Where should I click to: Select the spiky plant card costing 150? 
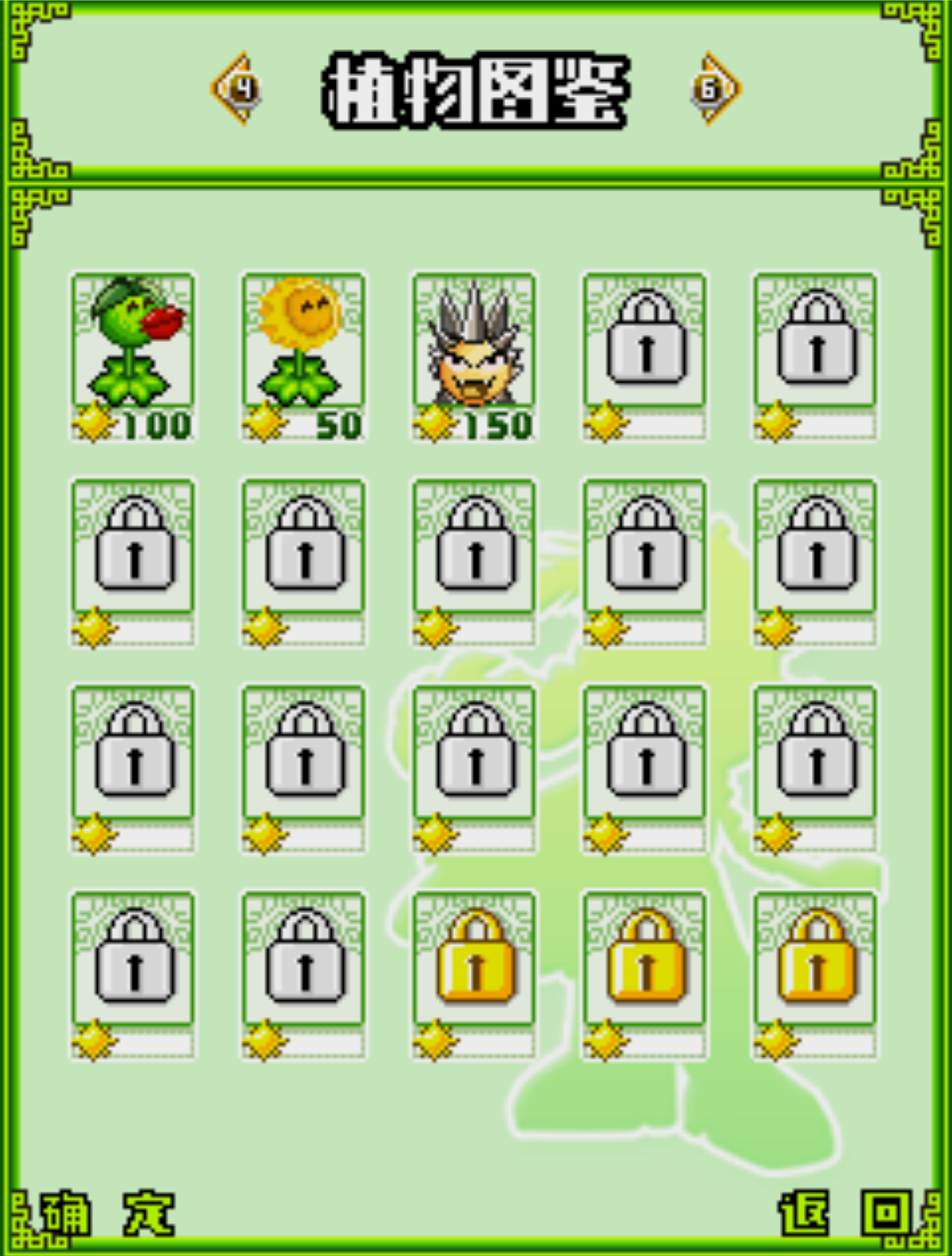(474, 355)
